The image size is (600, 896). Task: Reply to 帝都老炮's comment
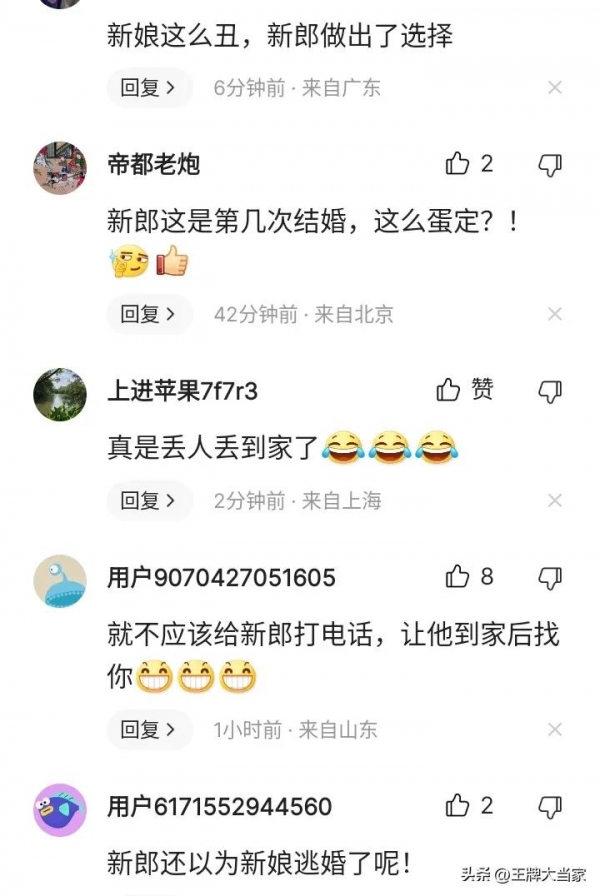point(148,314)
